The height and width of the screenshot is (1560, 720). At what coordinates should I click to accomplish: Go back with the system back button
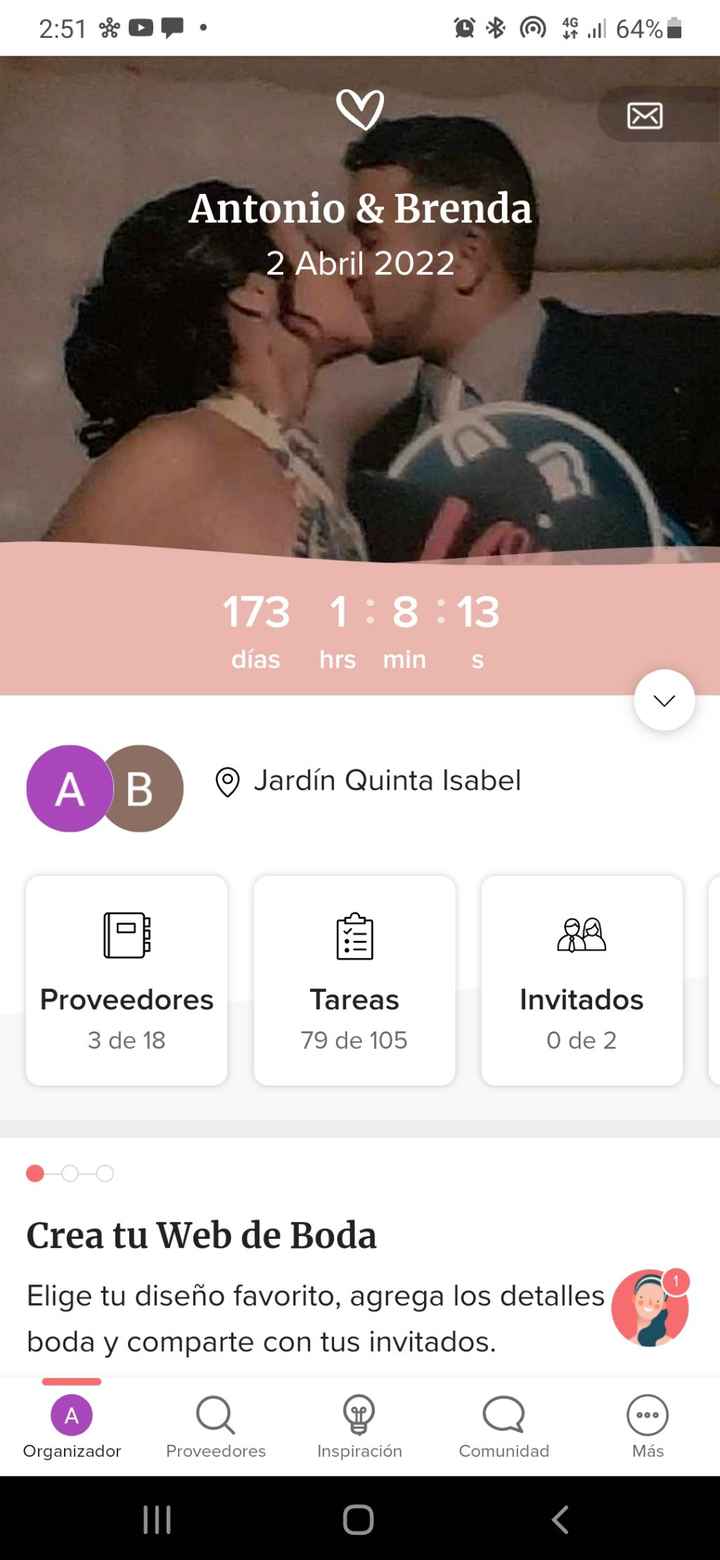click(560, 1519)
